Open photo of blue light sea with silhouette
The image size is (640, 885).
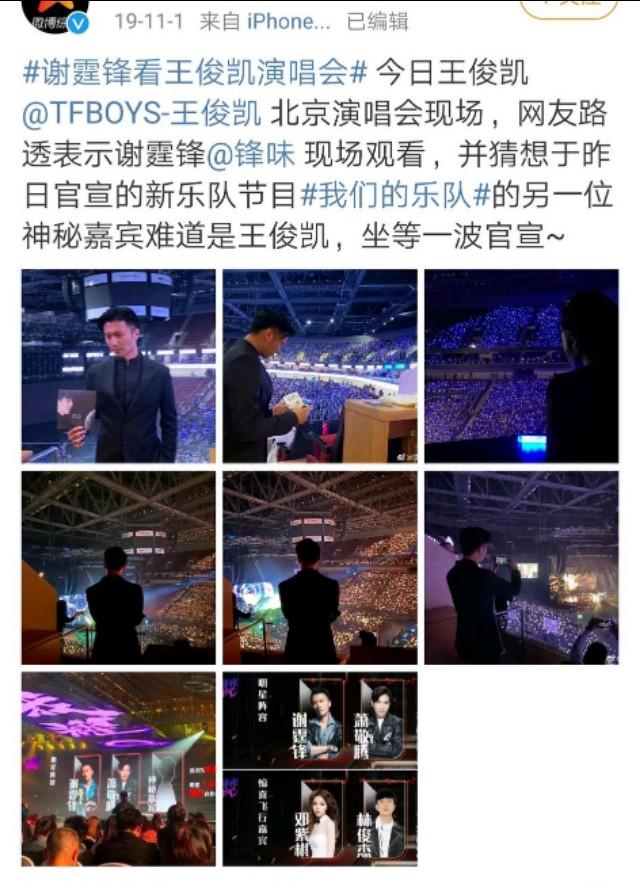(x=521, y=365)
